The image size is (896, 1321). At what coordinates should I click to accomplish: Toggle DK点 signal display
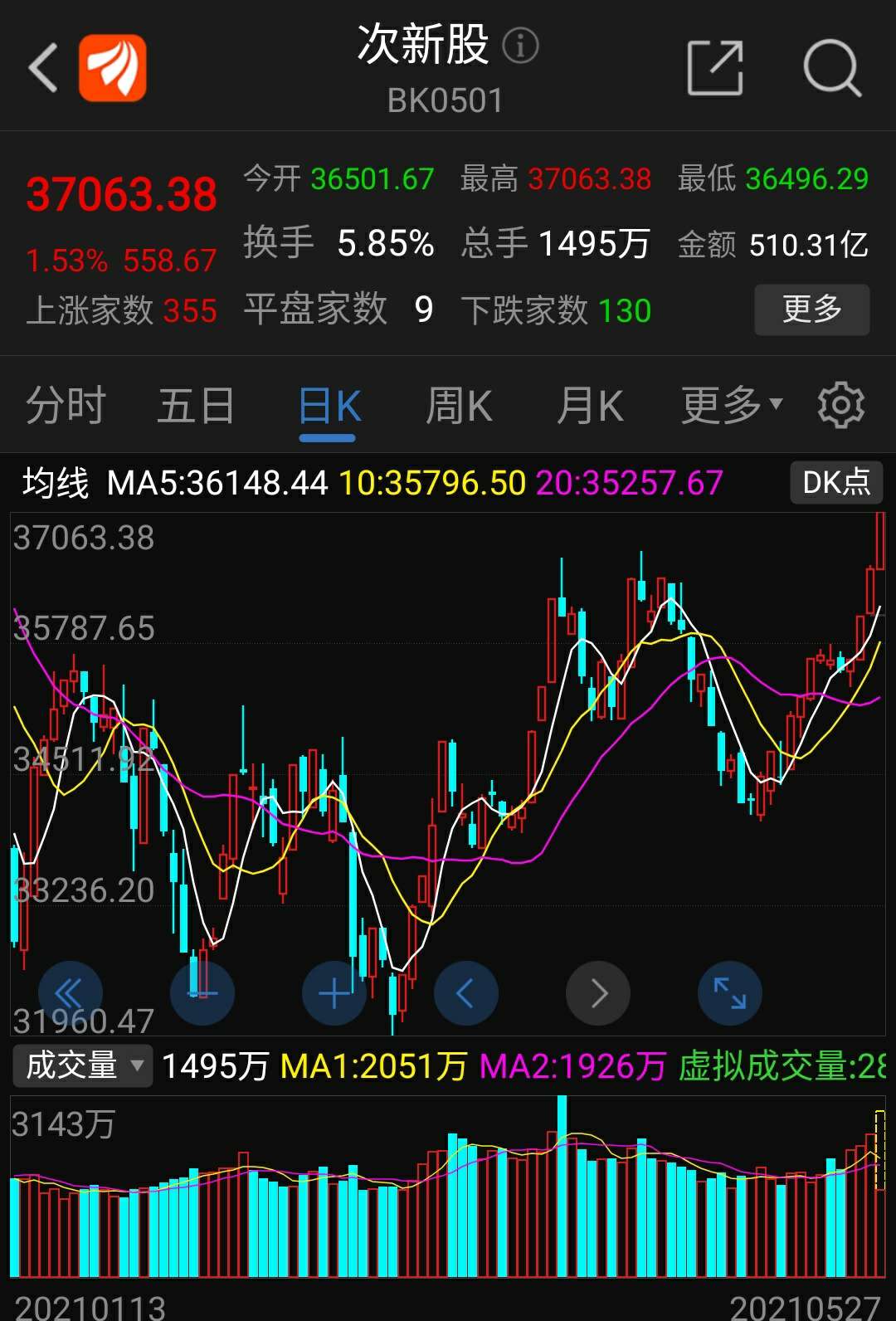point(835,482)
